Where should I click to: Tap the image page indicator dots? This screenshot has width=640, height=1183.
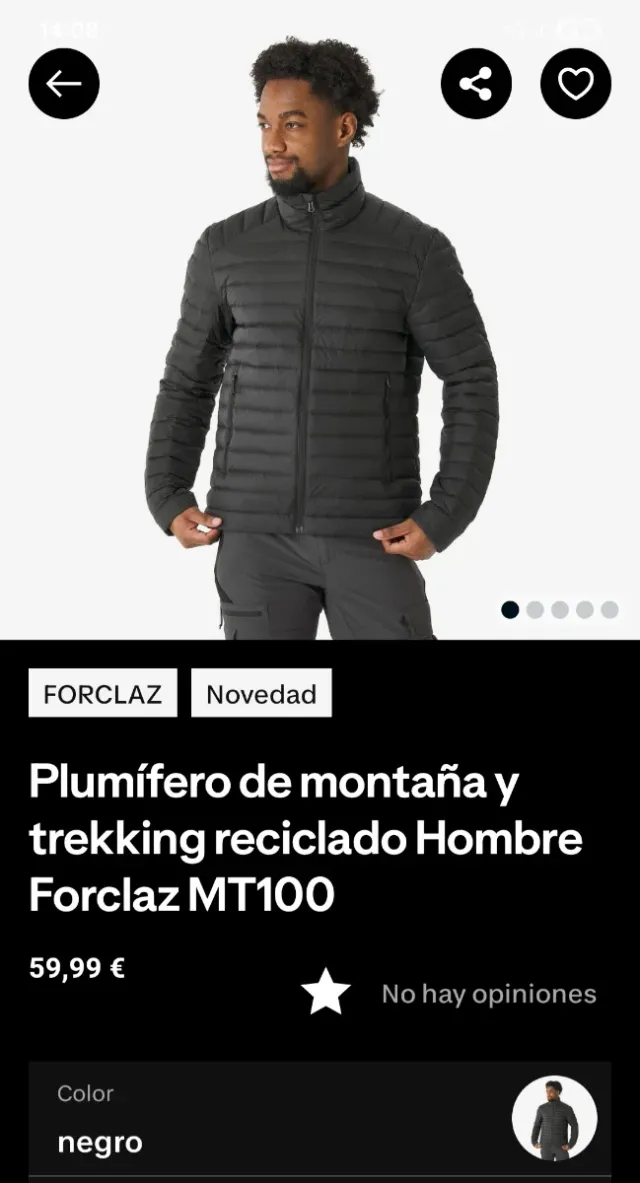click(x=559, y=610)
